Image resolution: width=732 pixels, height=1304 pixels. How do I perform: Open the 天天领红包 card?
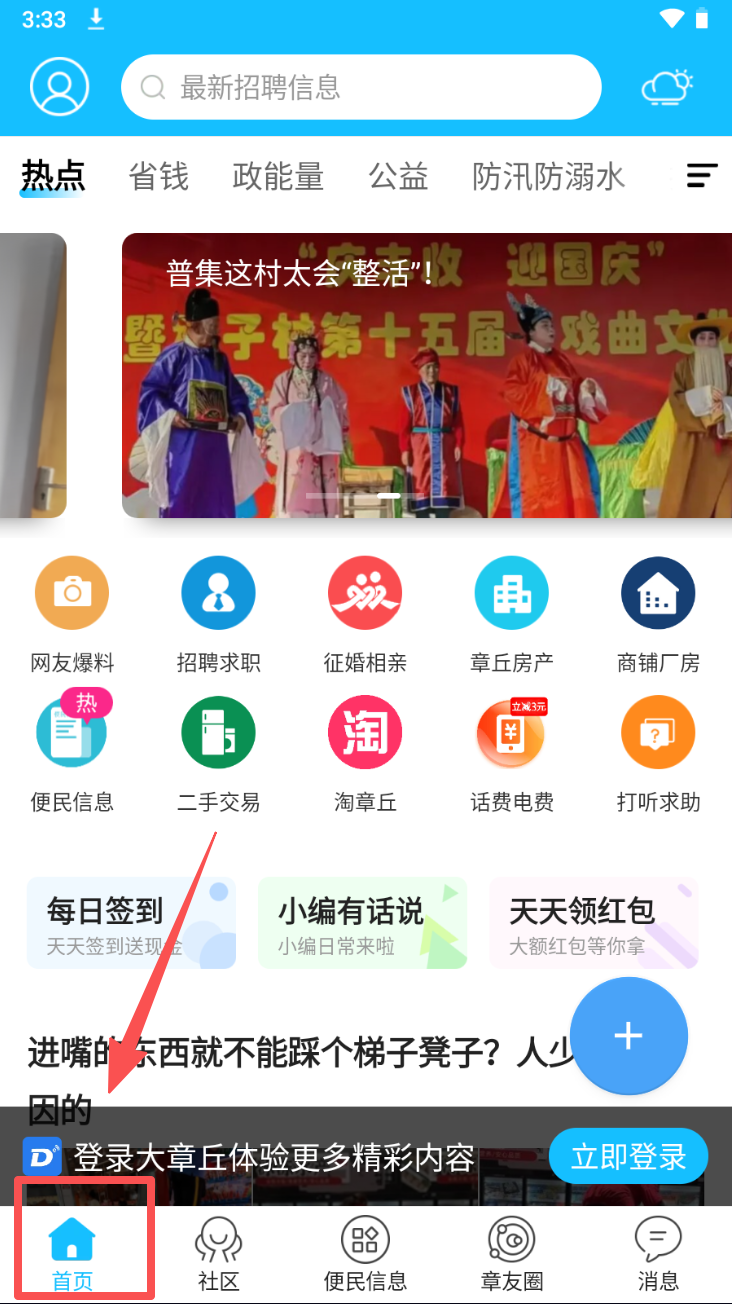[594, 923]
